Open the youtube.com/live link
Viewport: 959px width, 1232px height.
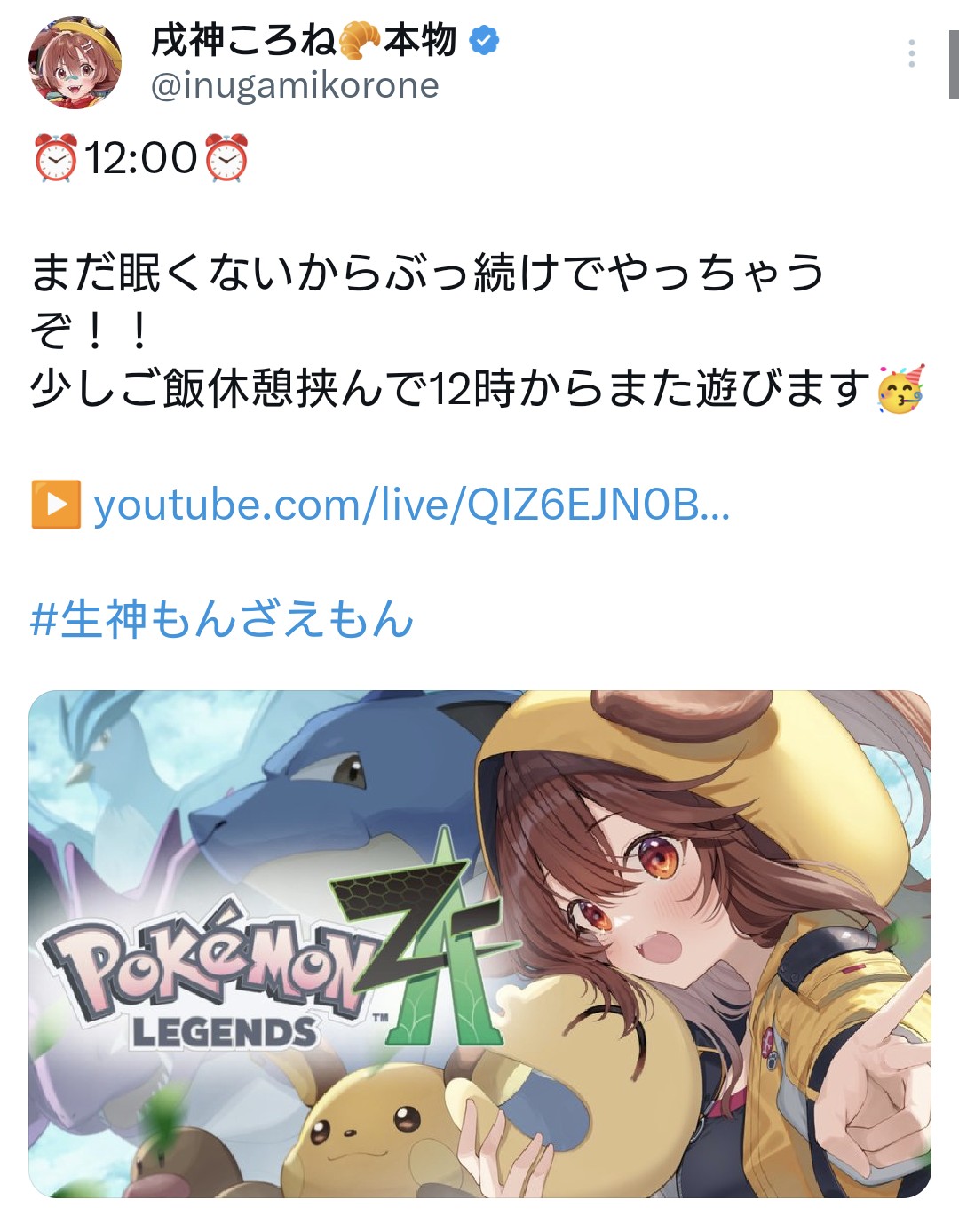click(411, 505)
